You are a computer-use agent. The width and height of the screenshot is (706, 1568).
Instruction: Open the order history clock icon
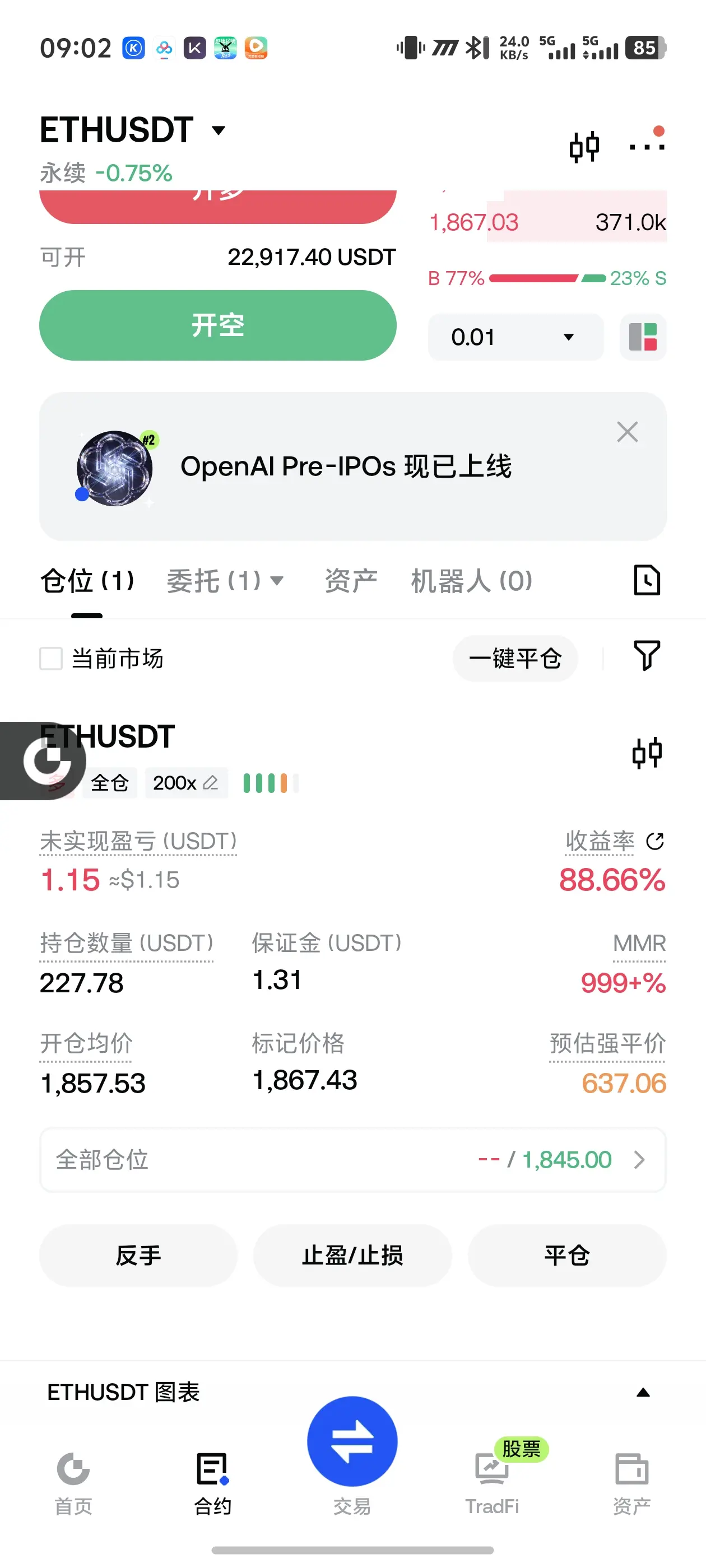pyautogui.click(x=646, y=580)
